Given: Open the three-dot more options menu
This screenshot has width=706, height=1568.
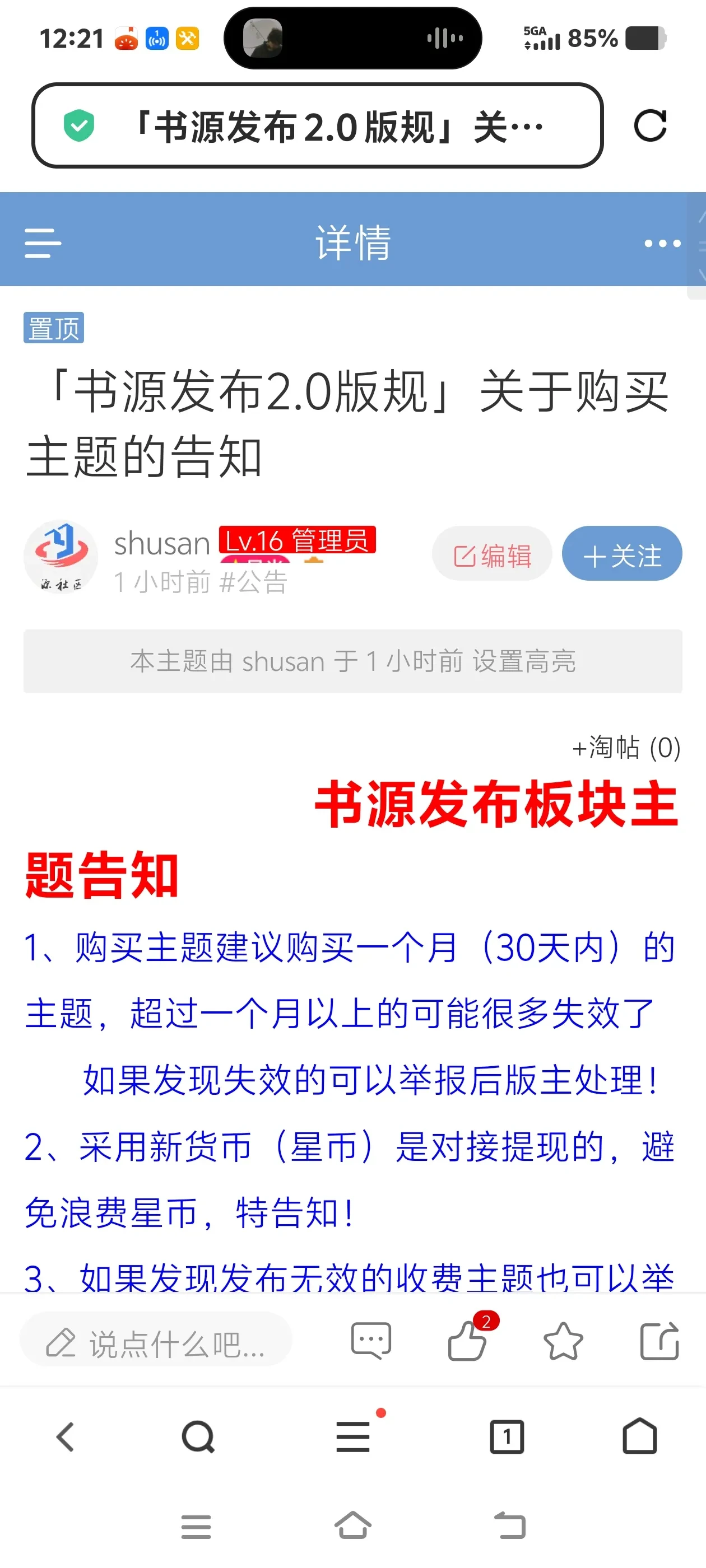Looking at the screenshot, I should click(x=662, y=244).
